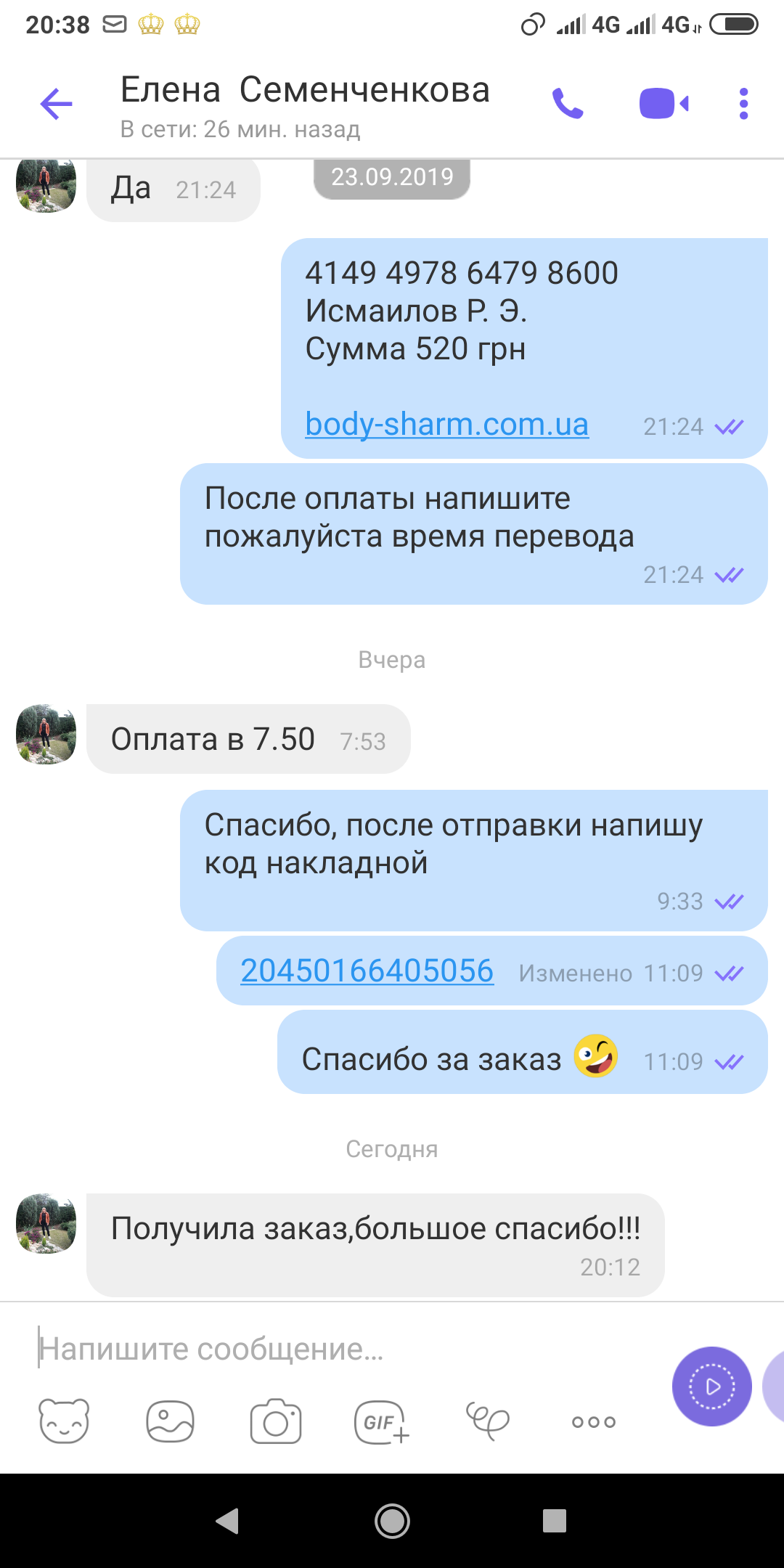Tap the tracking number 20450166405056 link

[x=367, y=971]
